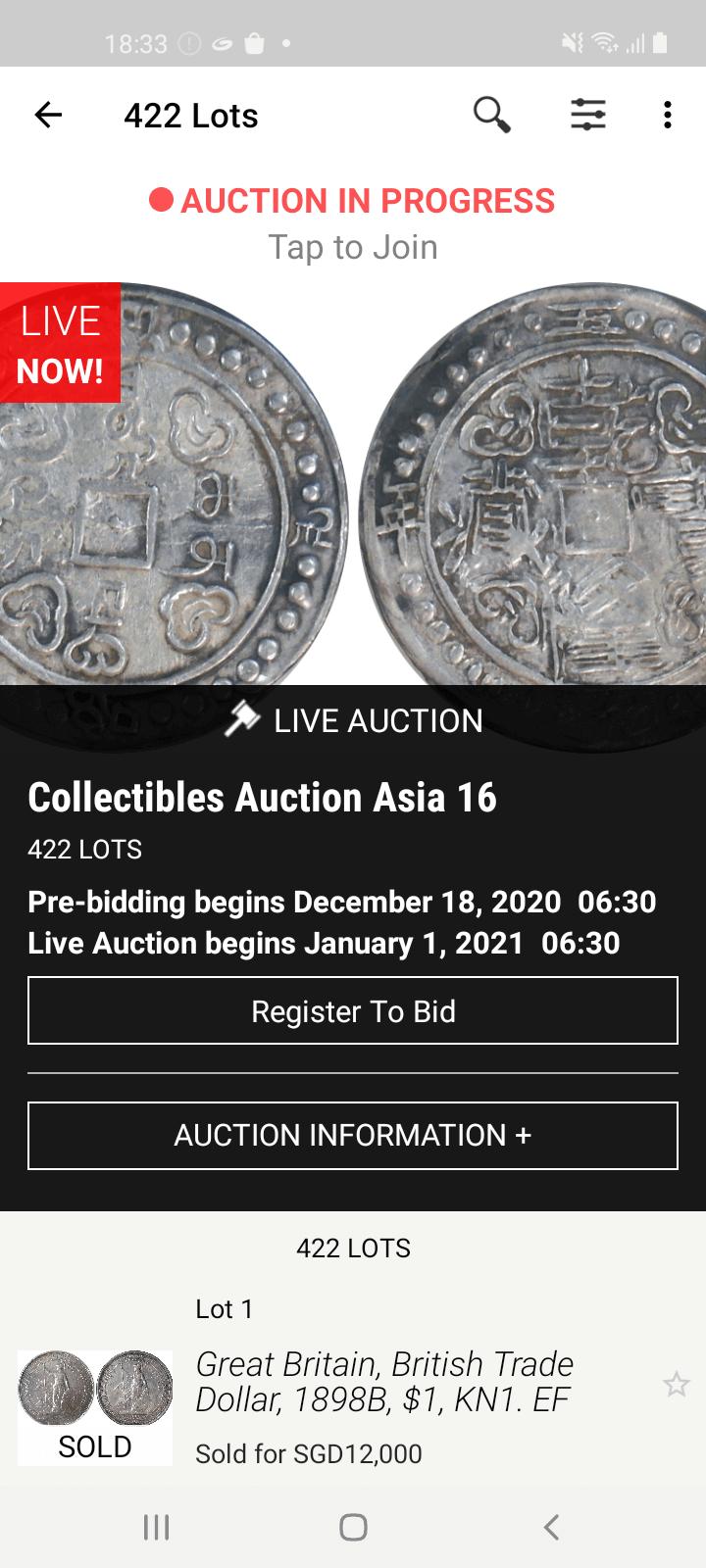Open the live auction coin banner
The width and height of the screenshot is (706, 1568).
(353, 490)
